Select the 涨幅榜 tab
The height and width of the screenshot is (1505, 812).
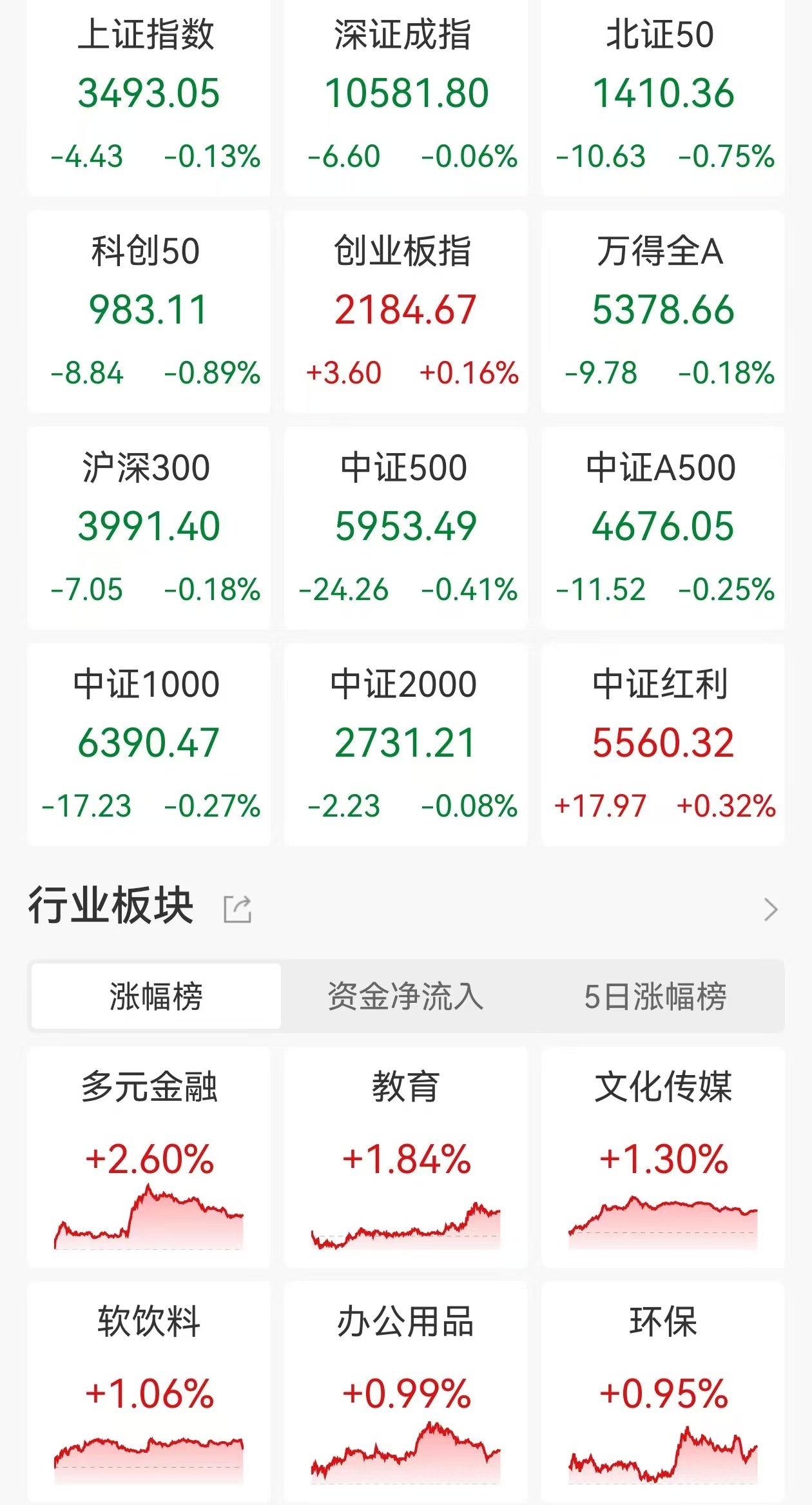tap(156, 996)
